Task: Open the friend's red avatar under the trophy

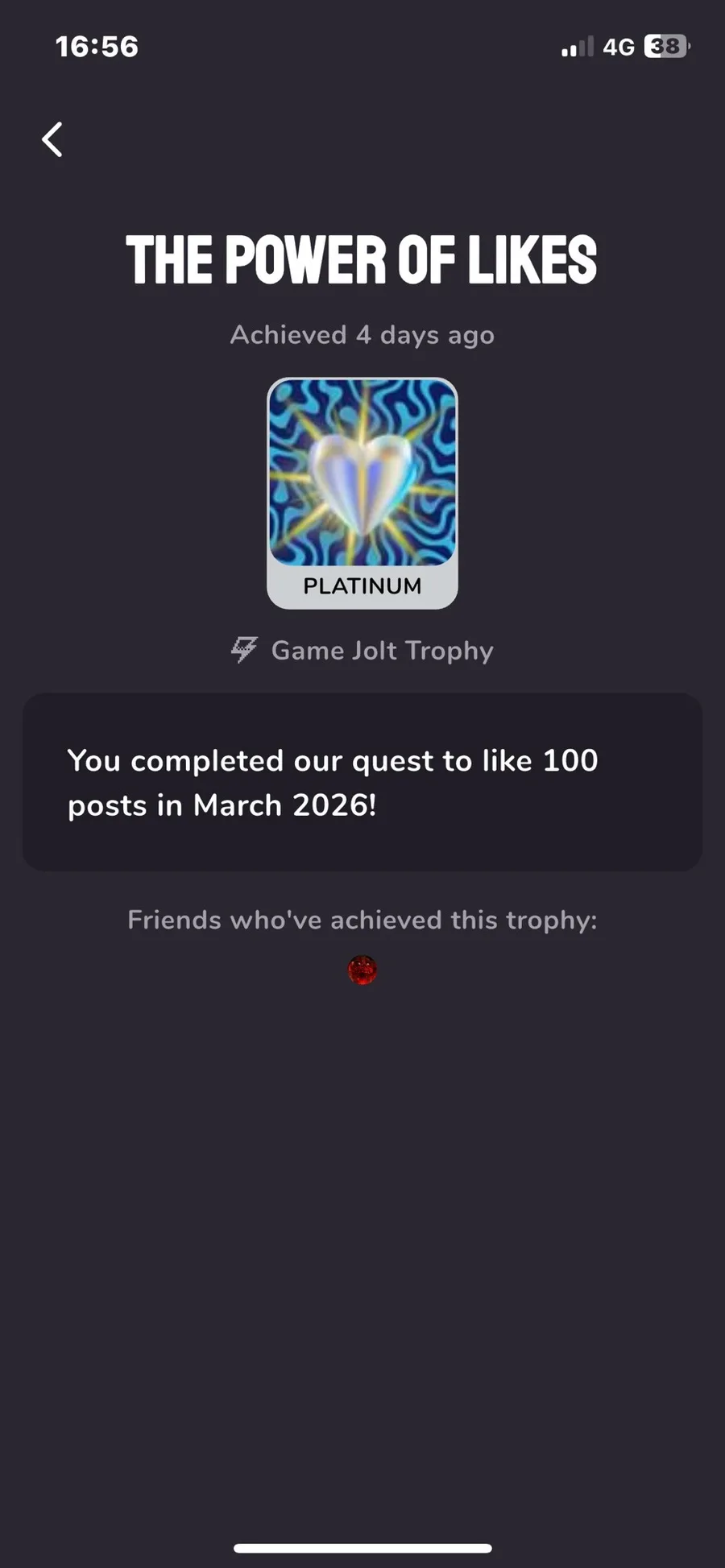Action: tap(362, 970)
